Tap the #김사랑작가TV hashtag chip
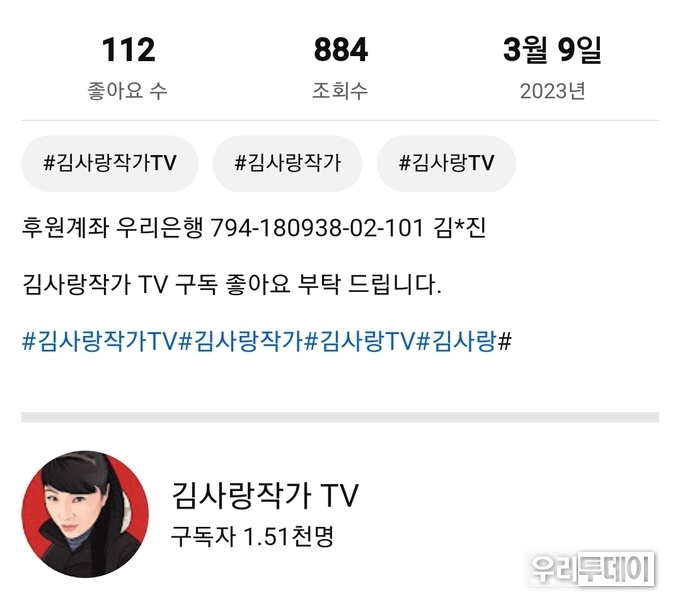This screenshot has width=680, height=607. pos(110,163)
